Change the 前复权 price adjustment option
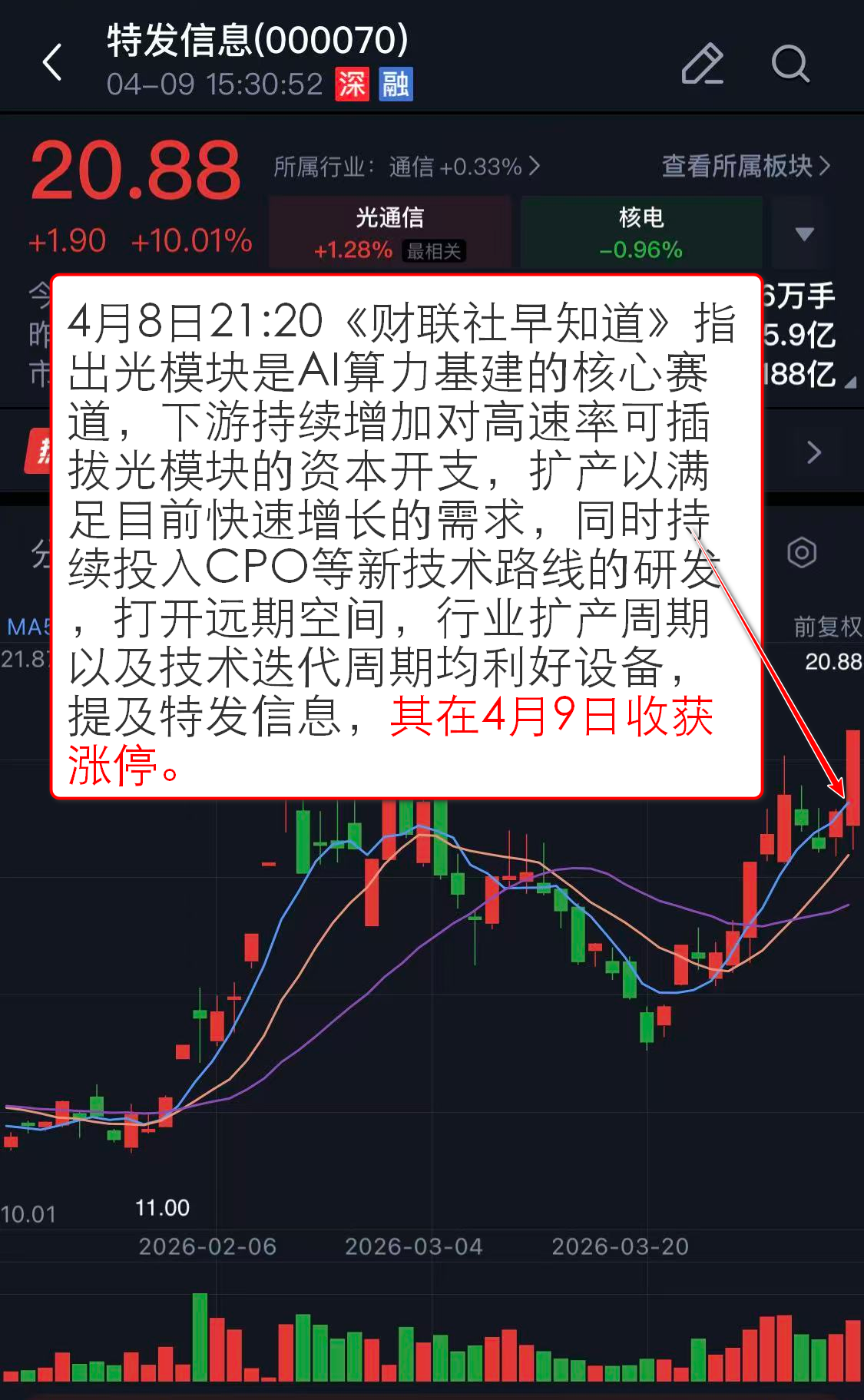The width and height of the screenshot is (864, 1400). point(827,627)
